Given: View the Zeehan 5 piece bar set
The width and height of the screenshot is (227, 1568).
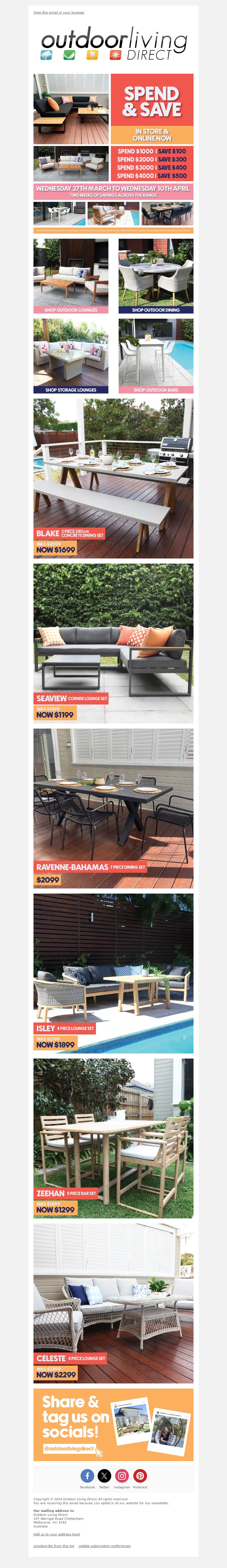Looking at the screenshot, I should [x=113, y=1137].
